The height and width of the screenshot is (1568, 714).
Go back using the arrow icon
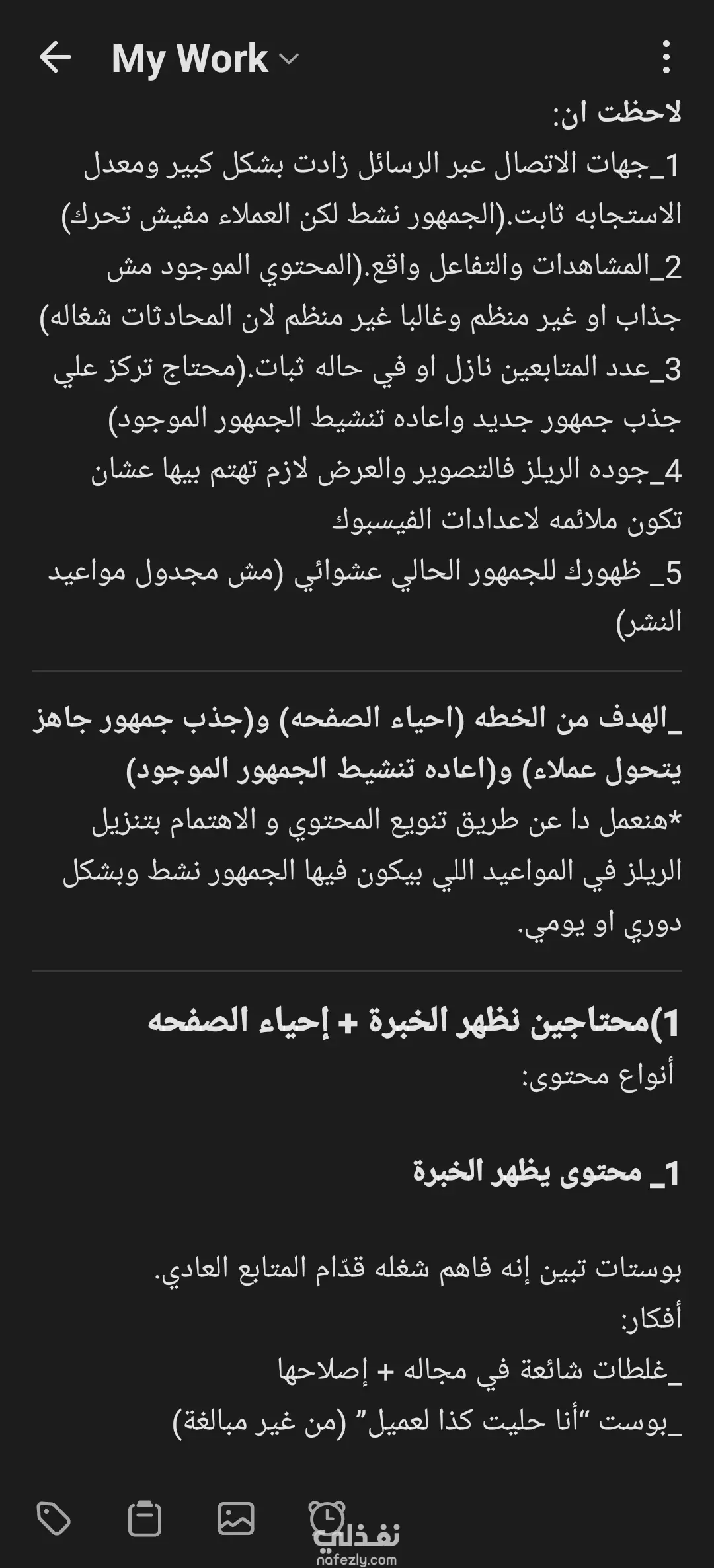coord(55,58)
